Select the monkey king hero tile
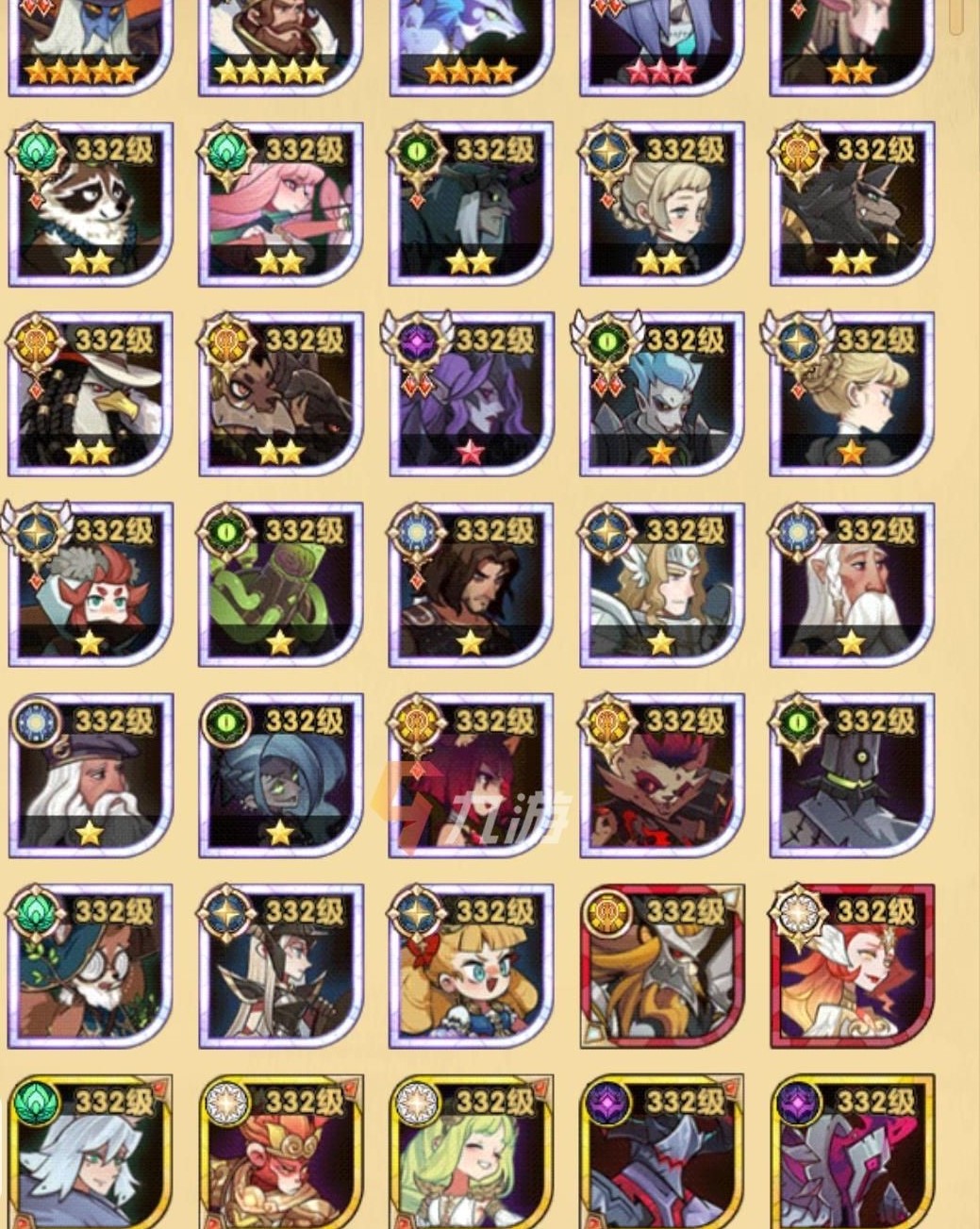The image size is (980, 1229). [x=281, y=1155]
